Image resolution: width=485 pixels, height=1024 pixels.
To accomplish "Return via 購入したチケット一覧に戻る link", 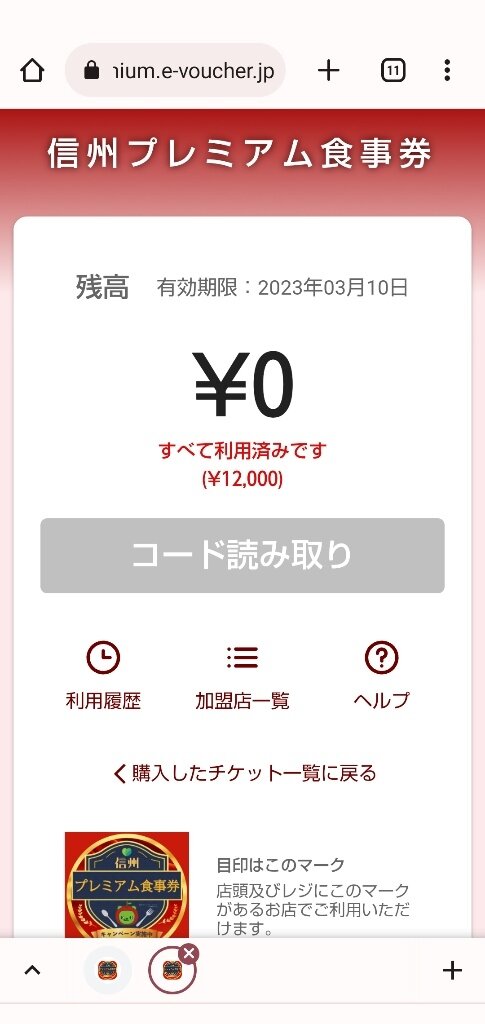I will tap(245, 773).
